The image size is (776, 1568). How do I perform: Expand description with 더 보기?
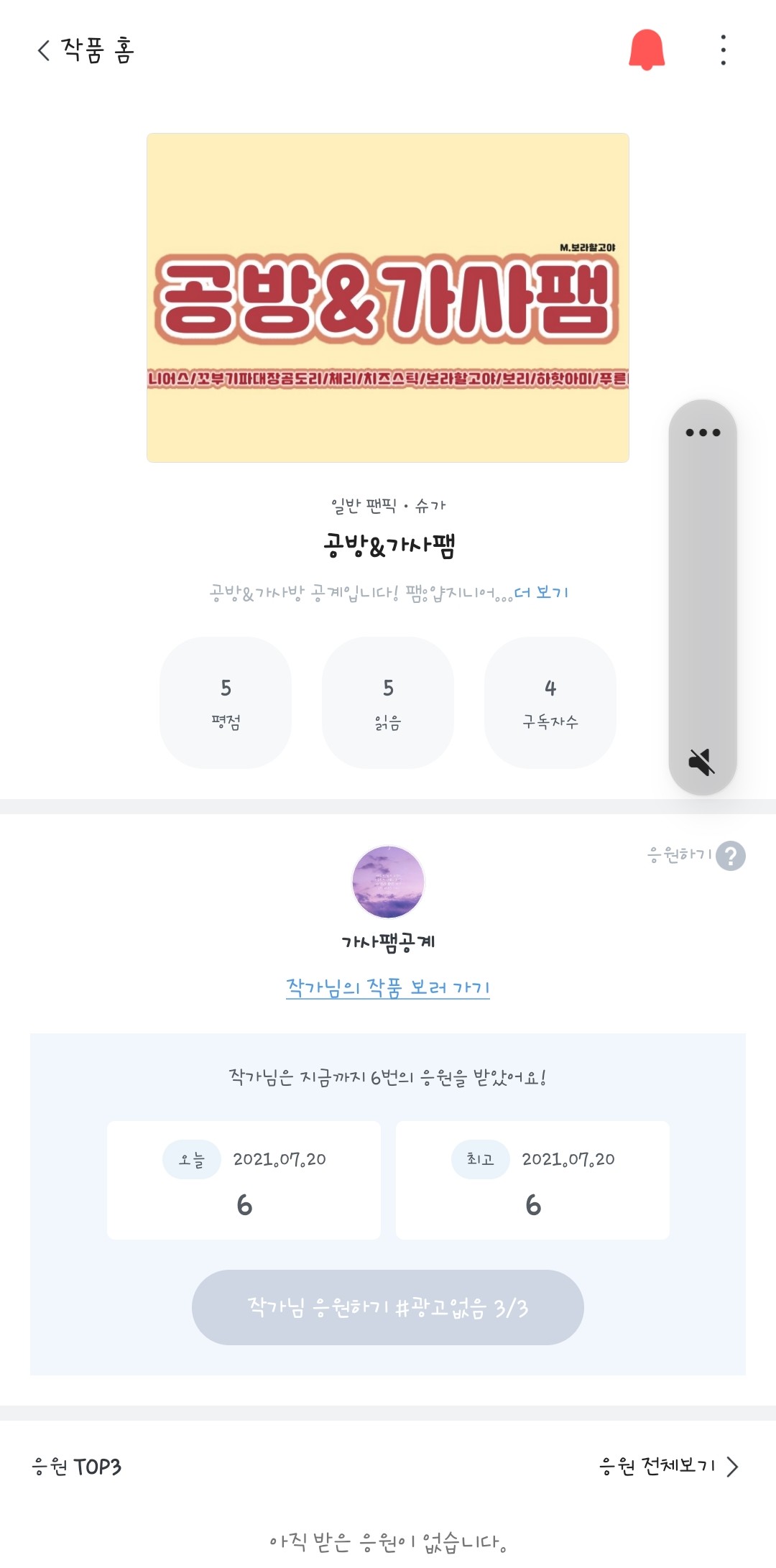pos(541,593)
